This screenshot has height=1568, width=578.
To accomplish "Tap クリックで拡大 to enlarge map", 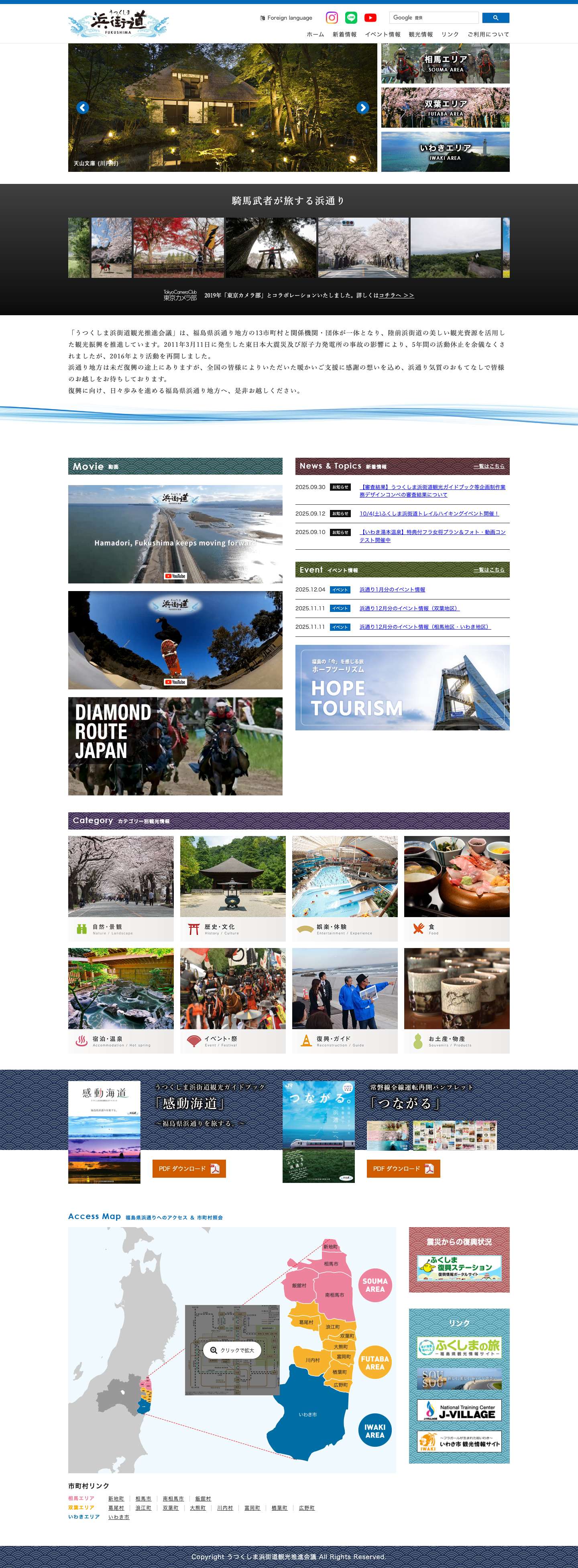I will (232, 1350).
